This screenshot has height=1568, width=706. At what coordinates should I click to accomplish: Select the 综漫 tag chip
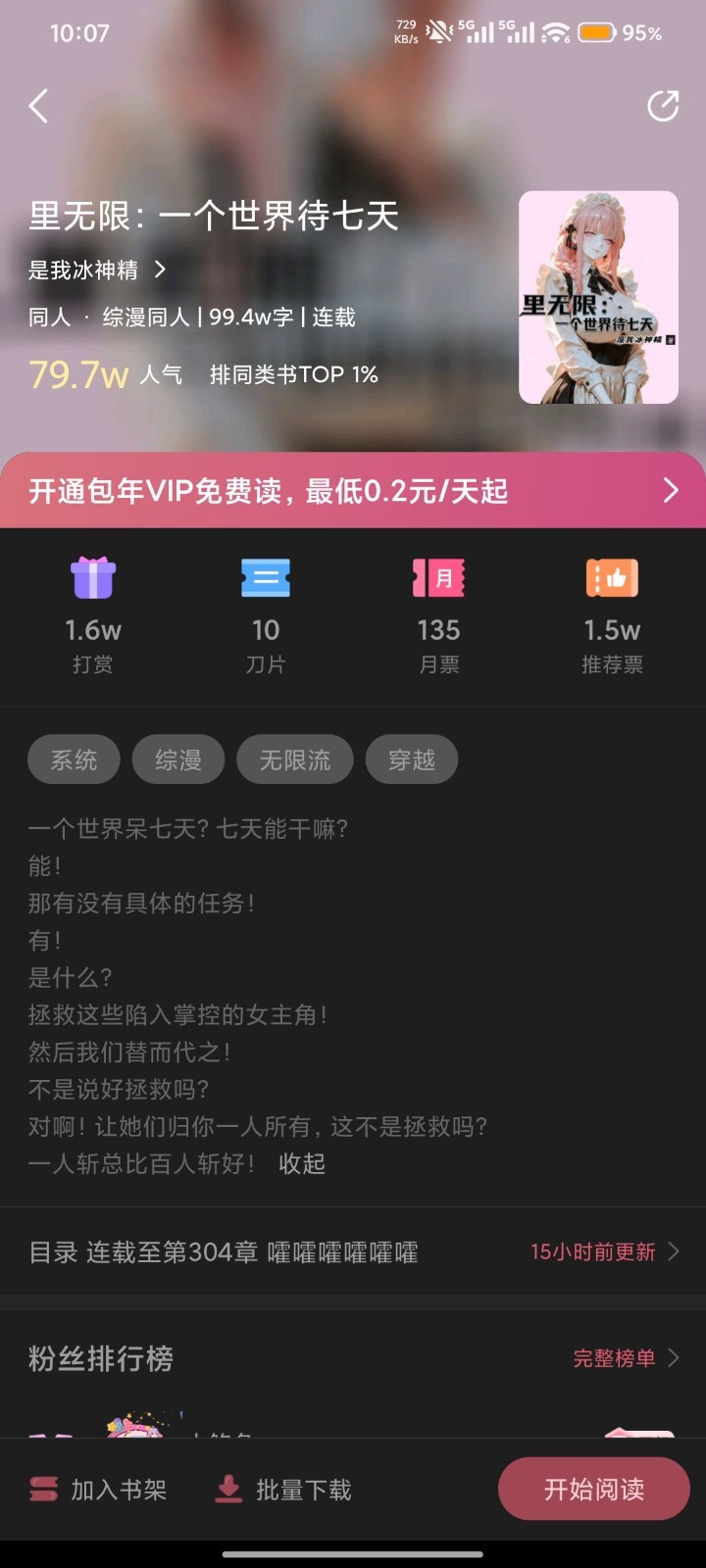(x=178, y=759)
